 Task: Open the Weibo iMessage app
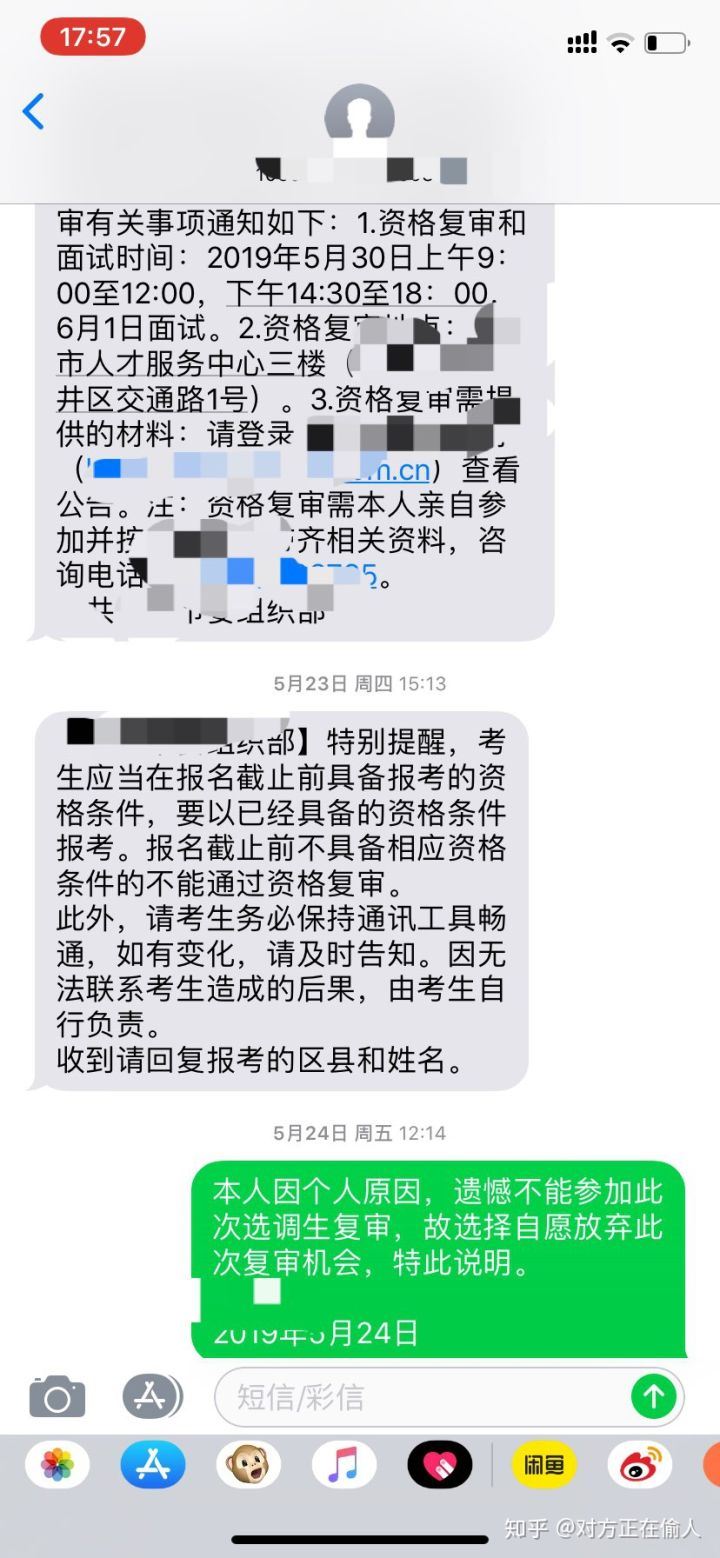pyautogui.click(x=639, y=1466)
